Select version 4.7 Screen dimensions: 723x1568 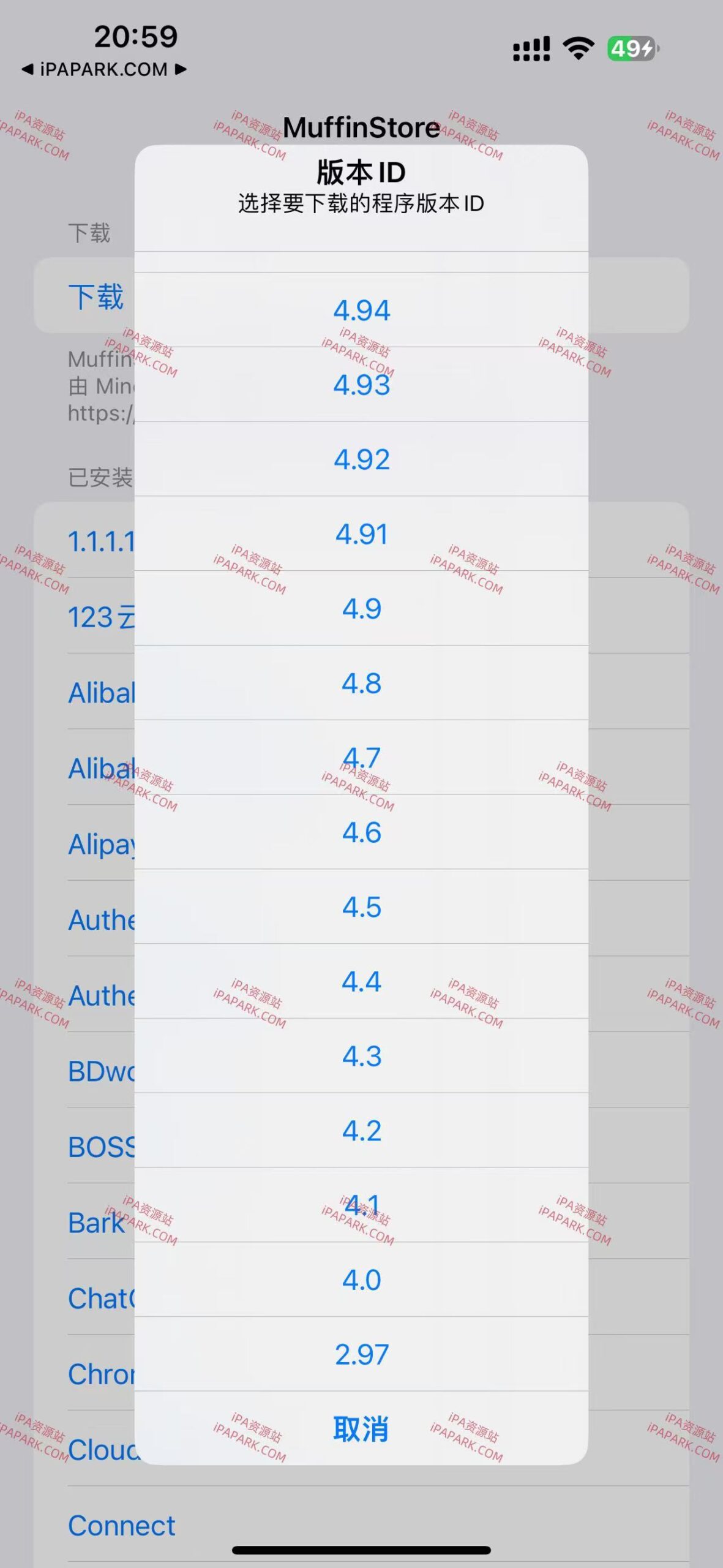(x=362, y=759)
